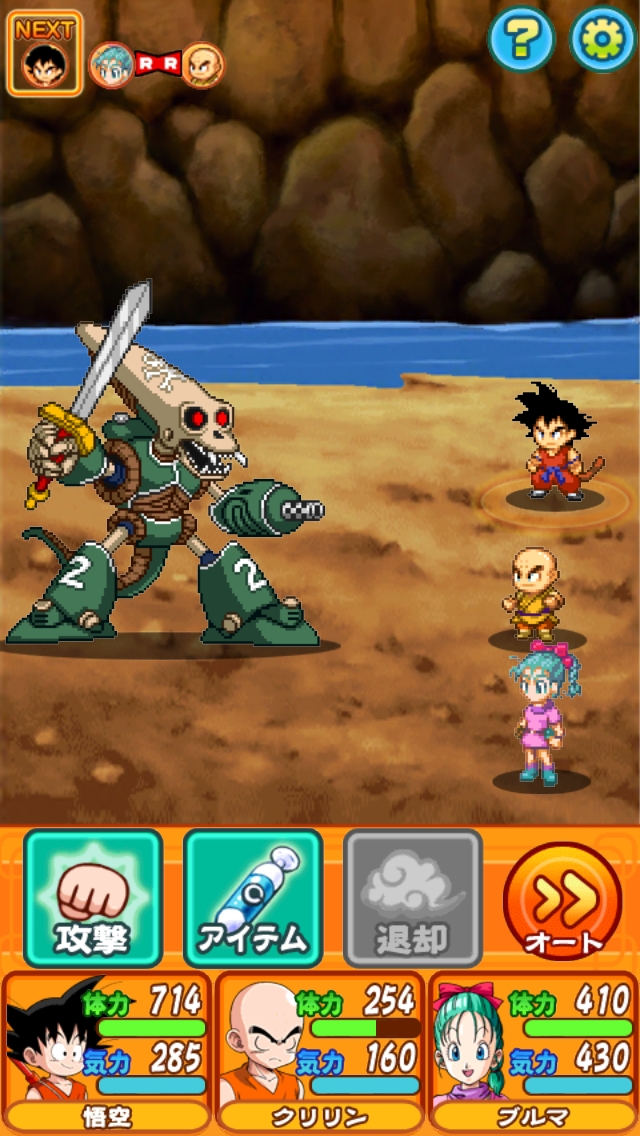Viewport: 640px width, 1136px height.
Task: Open the アイテム item menu
Action: click(x=252, y=897)
